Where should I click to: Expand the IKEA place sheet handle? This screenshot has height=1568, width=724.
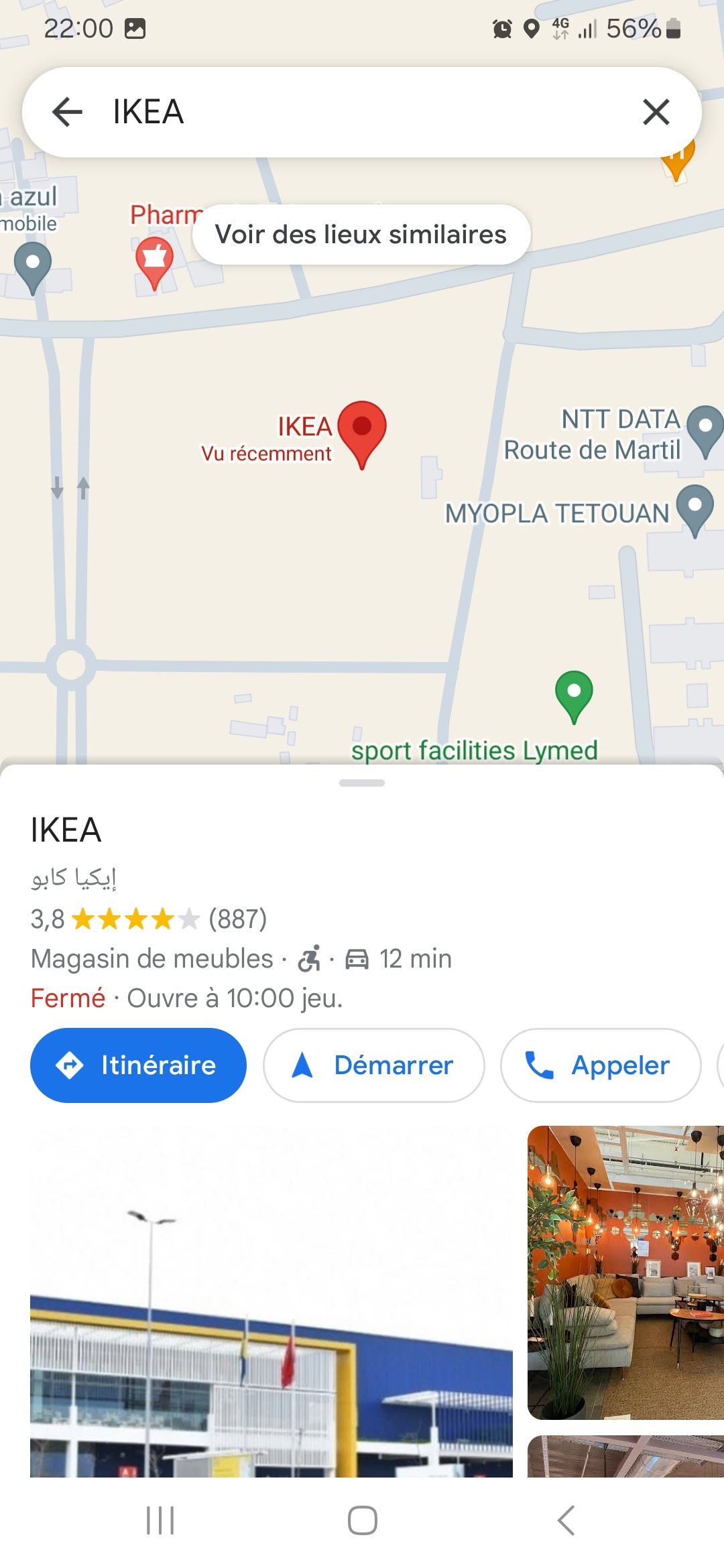point(362,783)
